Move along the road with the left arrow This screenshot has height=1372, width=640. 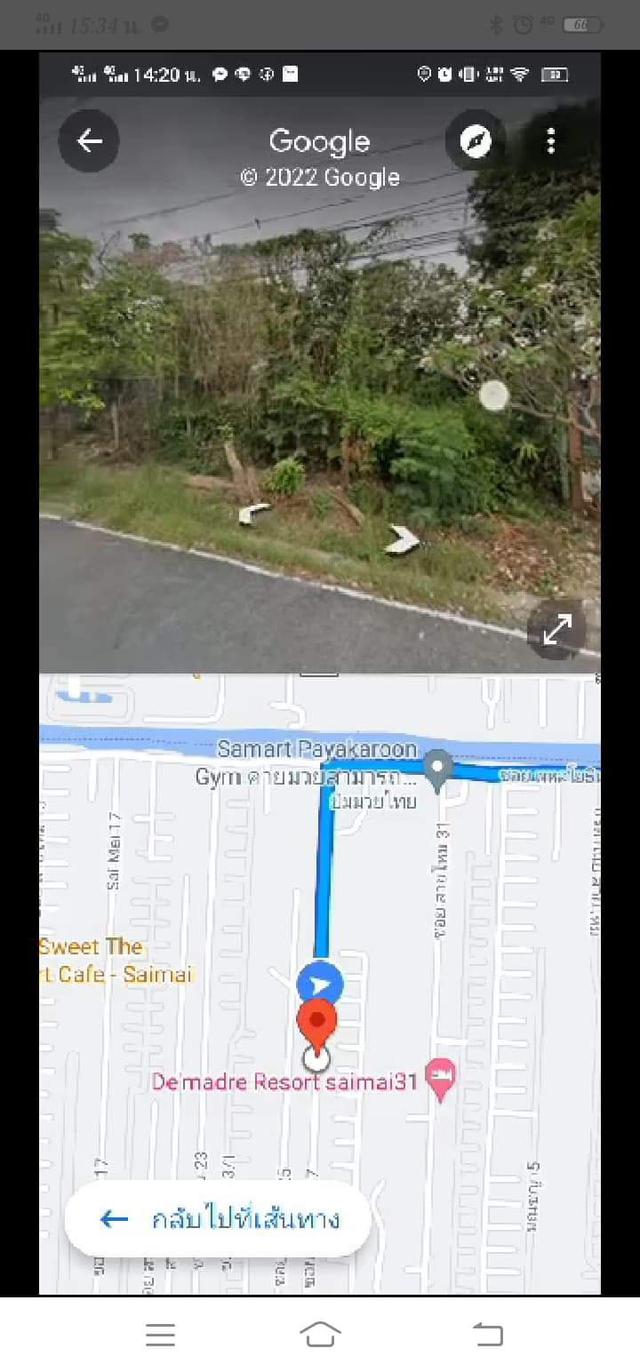(254, 513)
